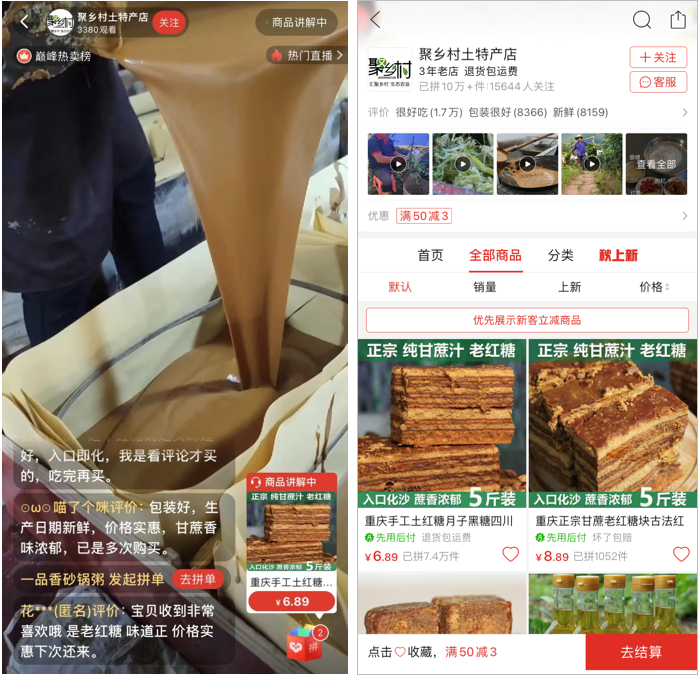Open the 秋上新 tab
The width and height of the screenshot is (699, 676).
pyautogui.click(x=618, y=255)
